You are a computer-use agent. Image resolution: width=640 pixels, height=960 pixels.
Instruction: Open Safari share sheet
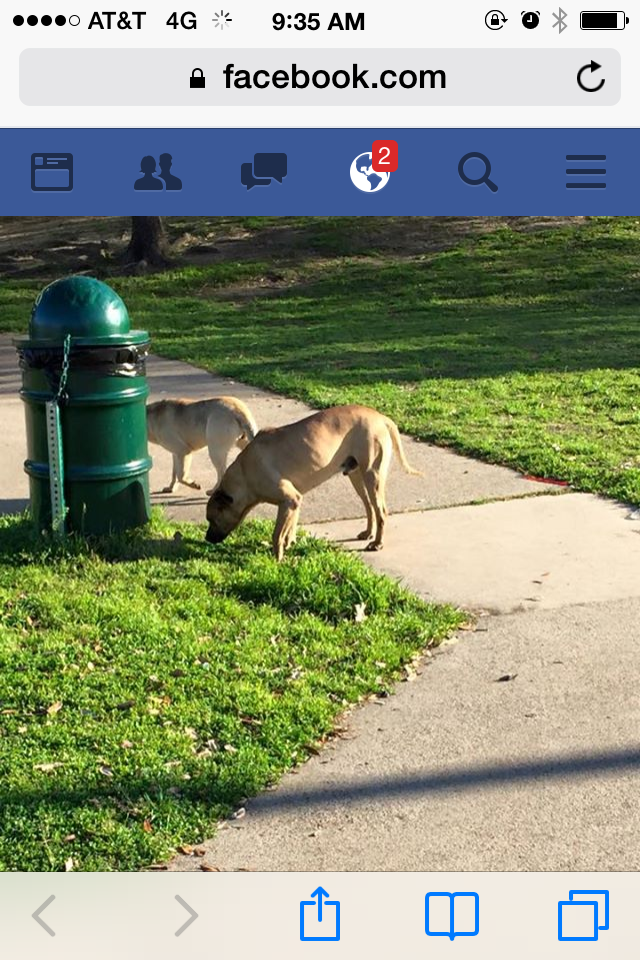tap(320, 915)
